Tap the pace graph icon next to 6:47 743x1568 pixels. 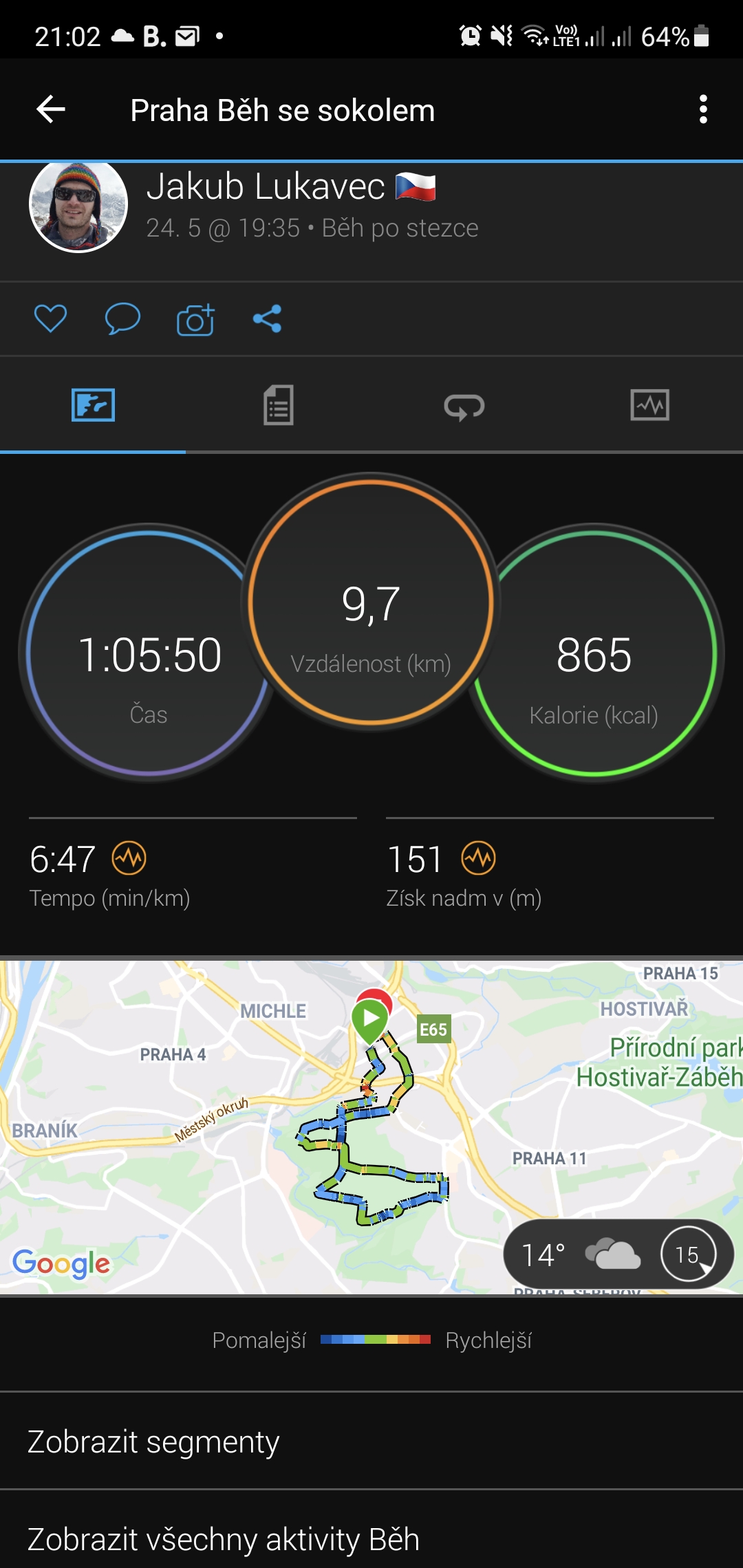(x=129, y=858)
